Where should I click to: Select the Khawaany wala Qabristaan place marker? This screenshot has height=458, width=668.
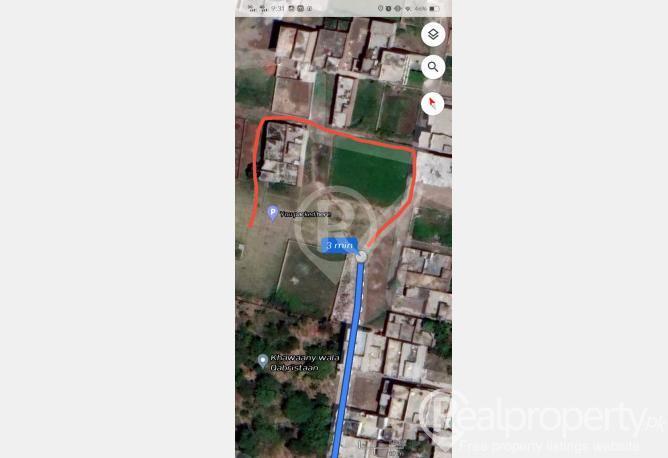coord(263,361)
